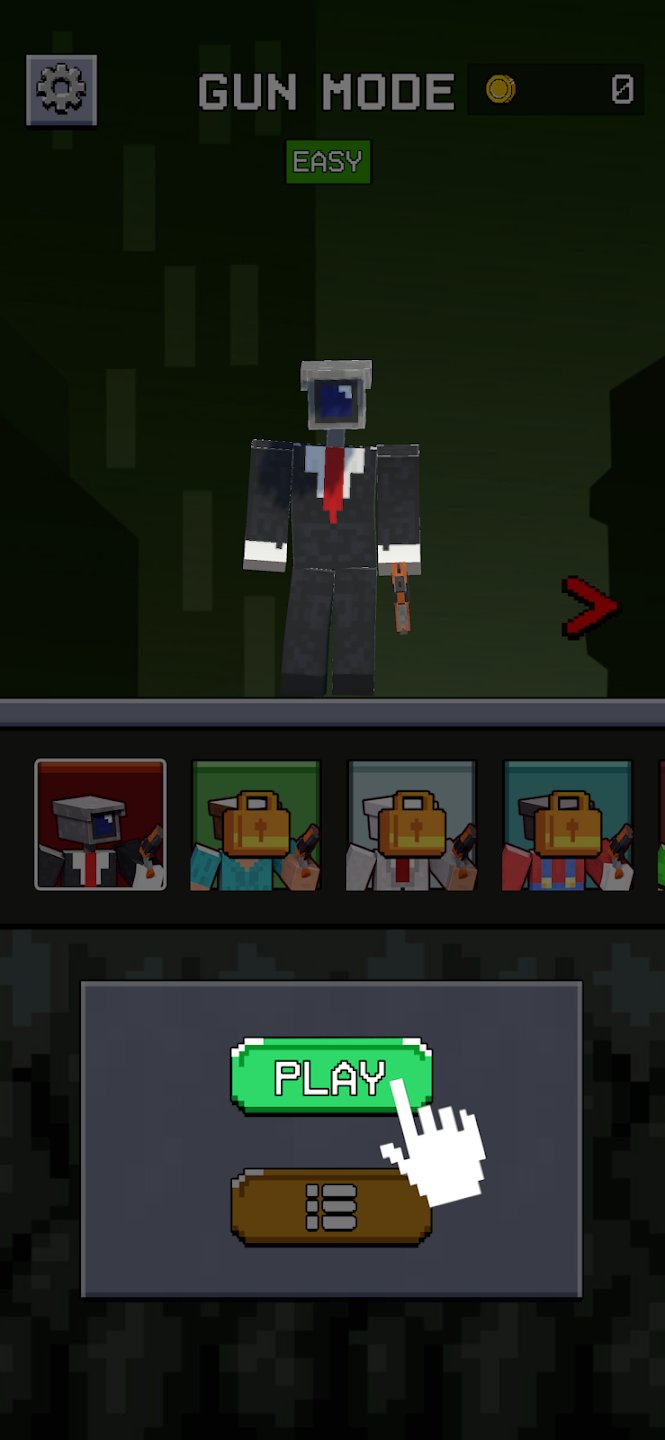
Task: Tap the EASY difficulty label
Action: point(328,162)
